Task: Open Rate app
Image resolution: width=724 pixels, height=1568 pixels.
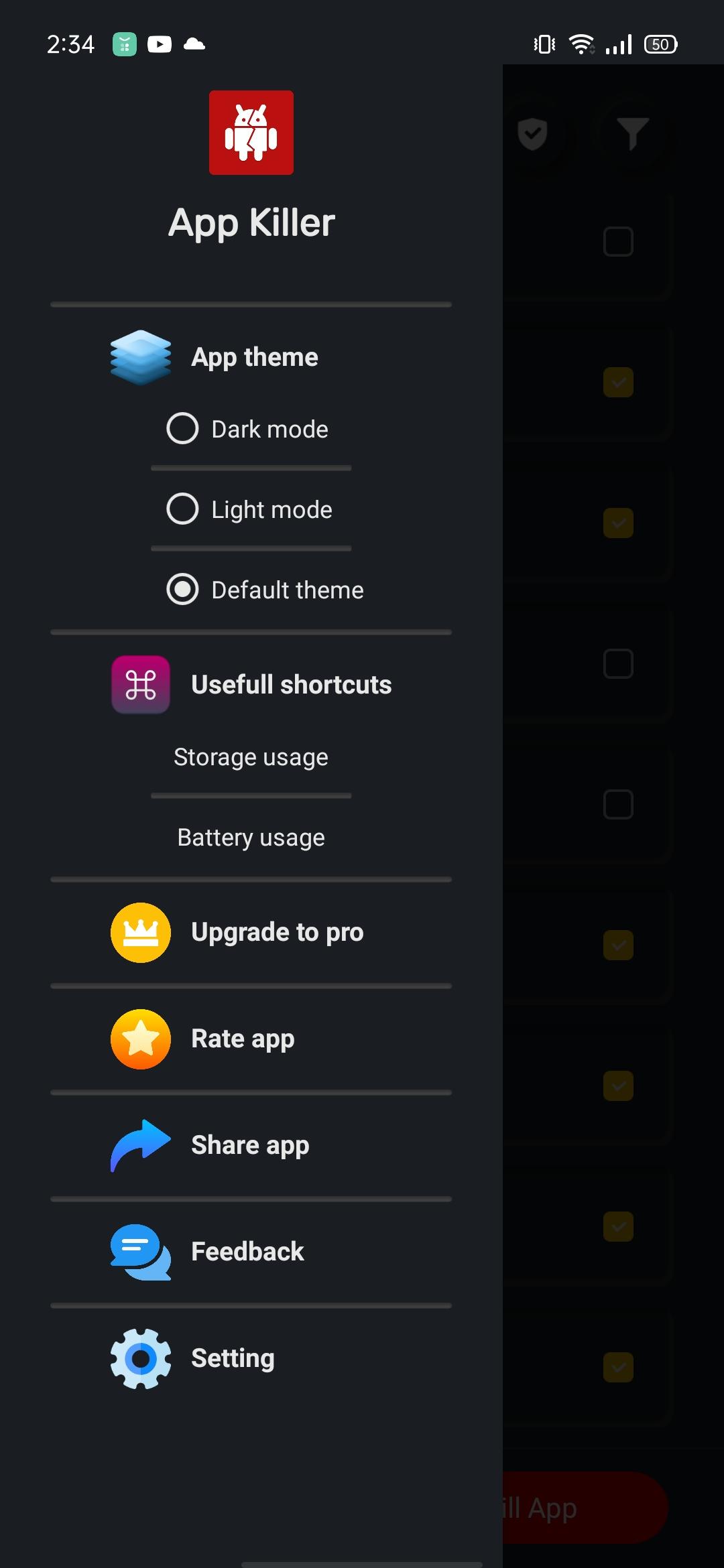Action: coord(251,1039)
